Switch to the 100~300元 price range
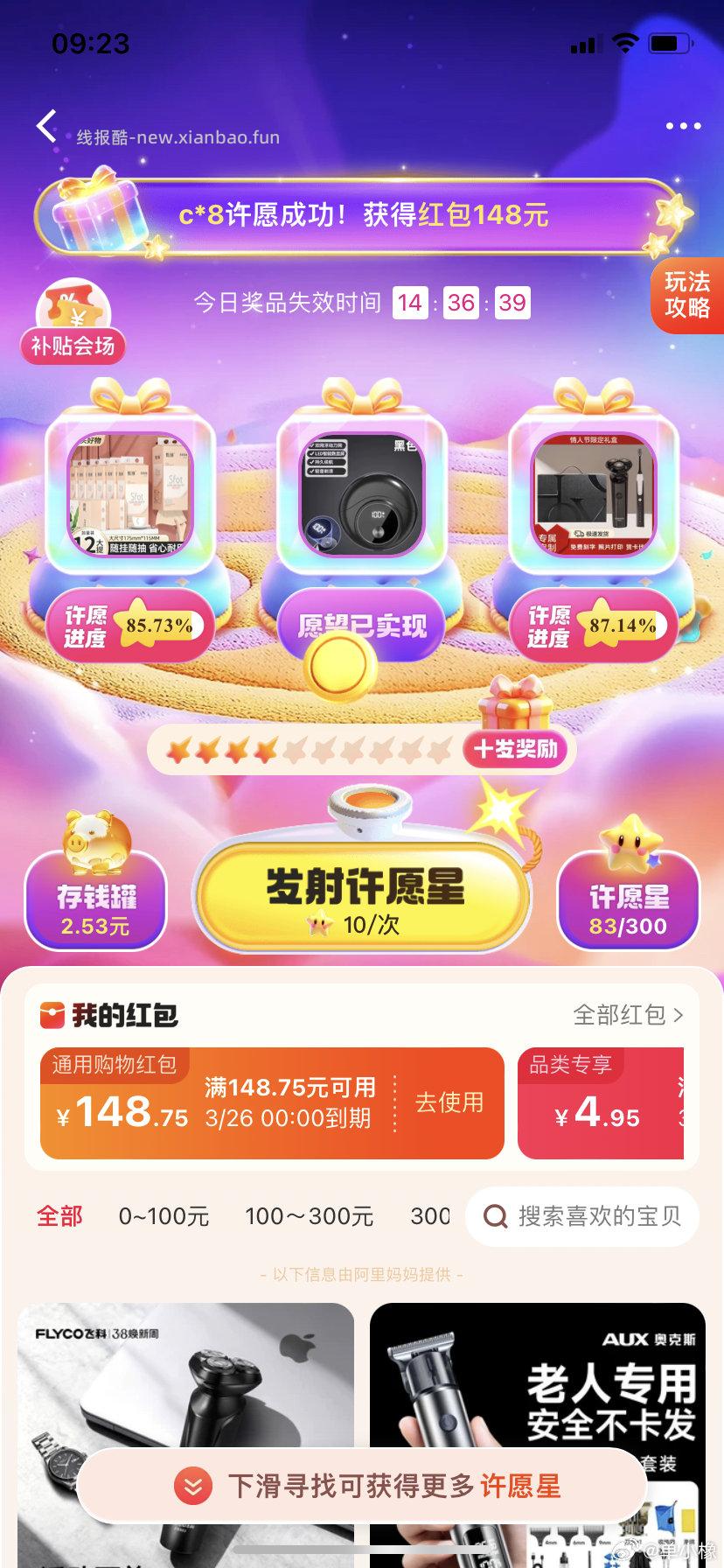The height and width of the screenshot is (1568, 724). [309, 1216]
